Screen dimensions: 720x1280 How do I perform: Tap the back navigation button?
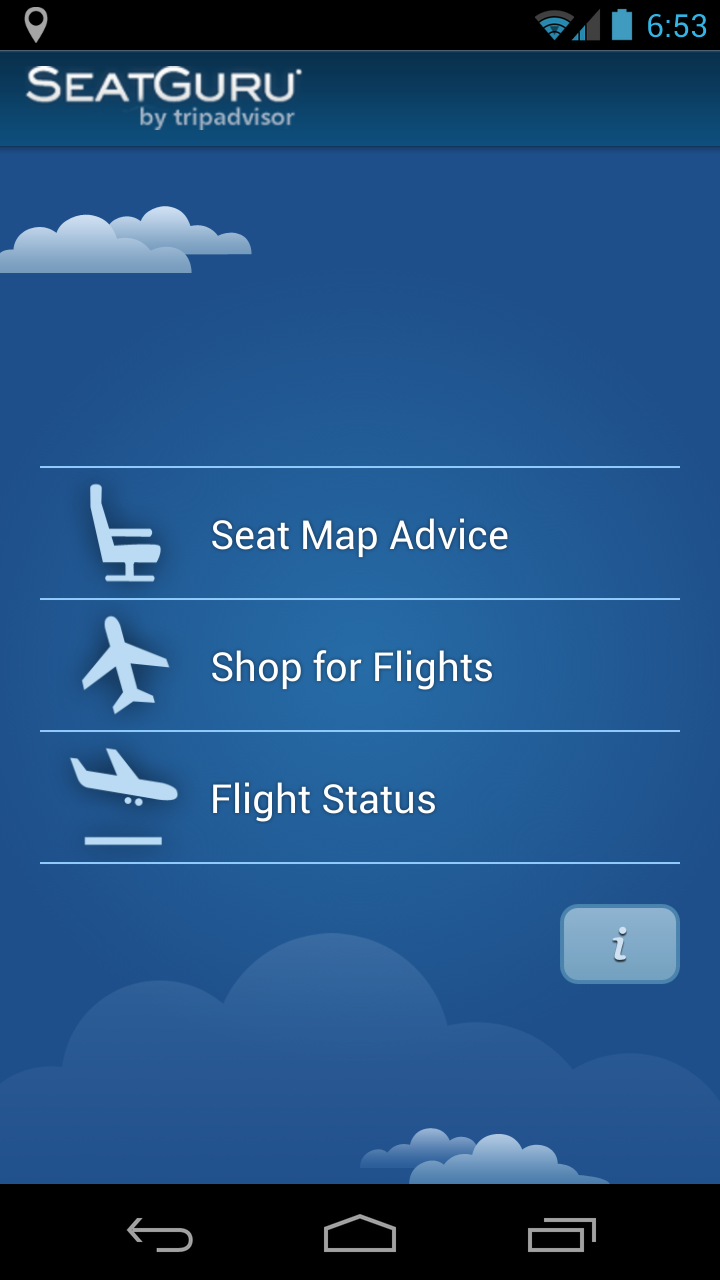coord(160,1235)
